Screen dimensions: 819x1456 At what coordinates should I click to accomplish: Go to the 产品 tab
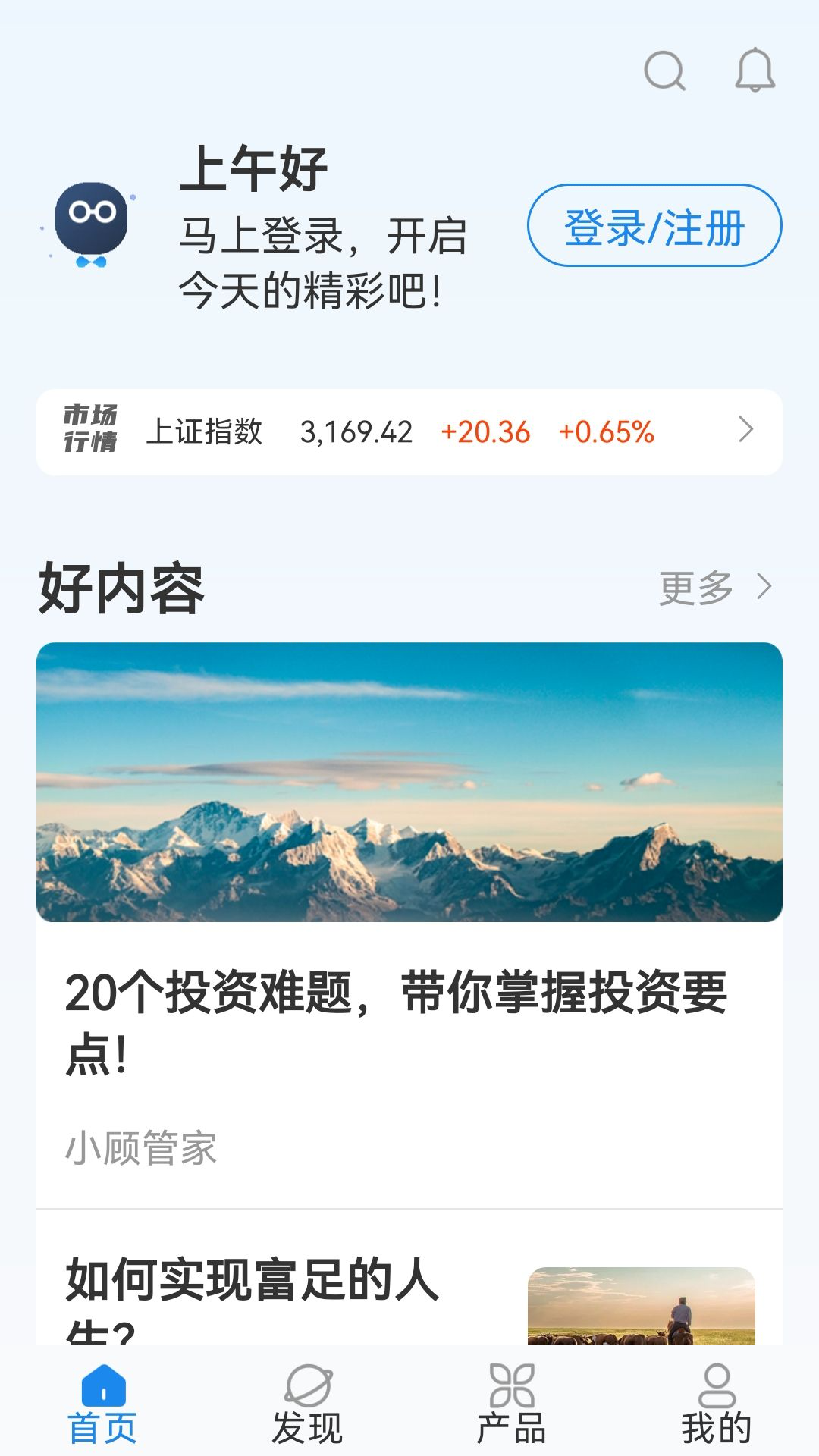[x=512, y=1404]
